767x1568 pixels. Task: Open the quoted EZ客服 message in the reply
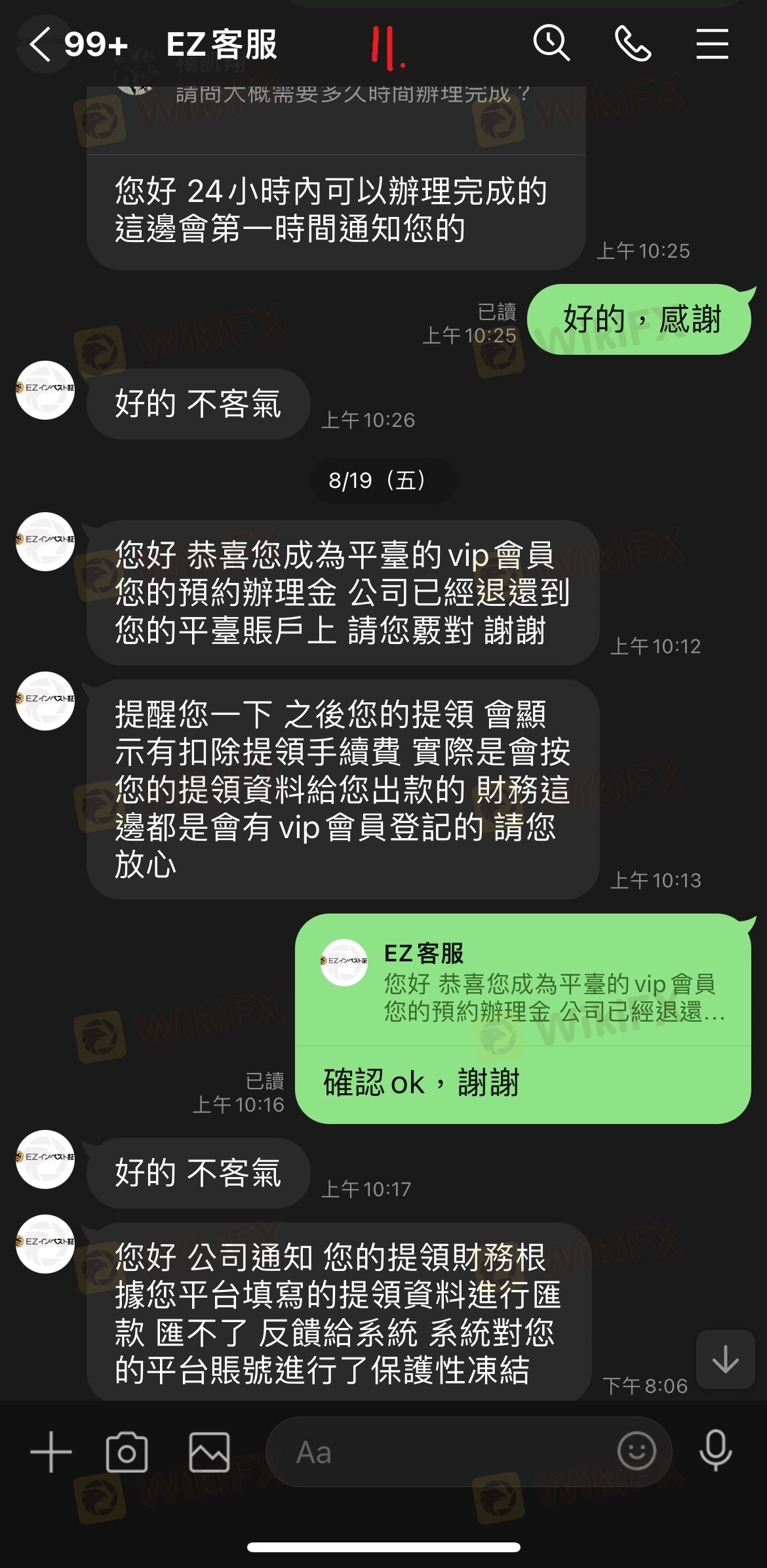[522, 982]
